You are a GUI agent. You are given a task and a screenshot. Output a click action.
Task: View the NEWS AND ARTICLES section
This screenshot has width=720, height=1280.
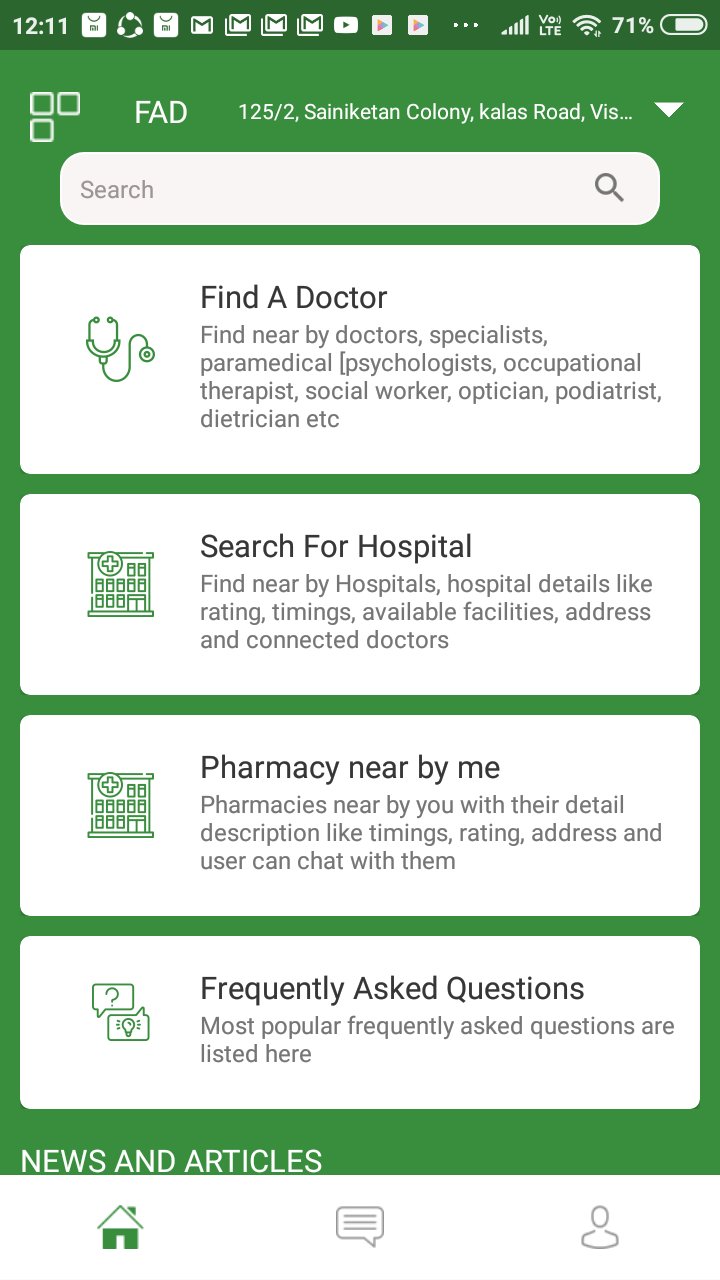click(171, 1160)
